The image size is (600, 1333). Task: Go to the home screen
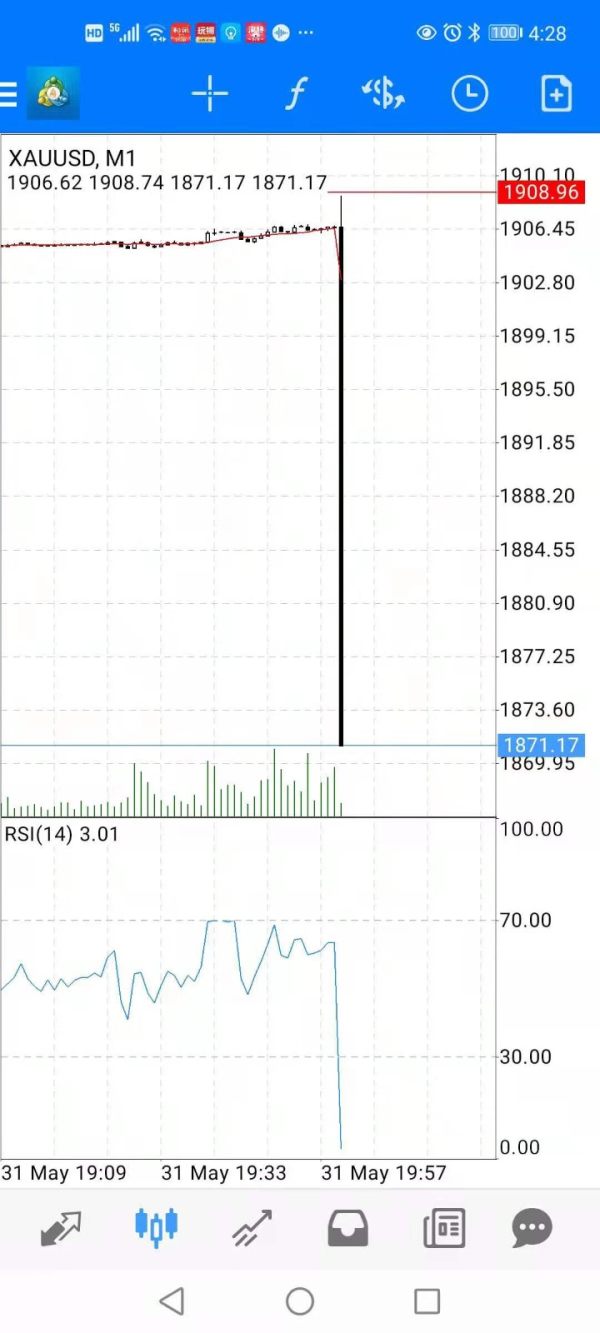pos(300,1301)
